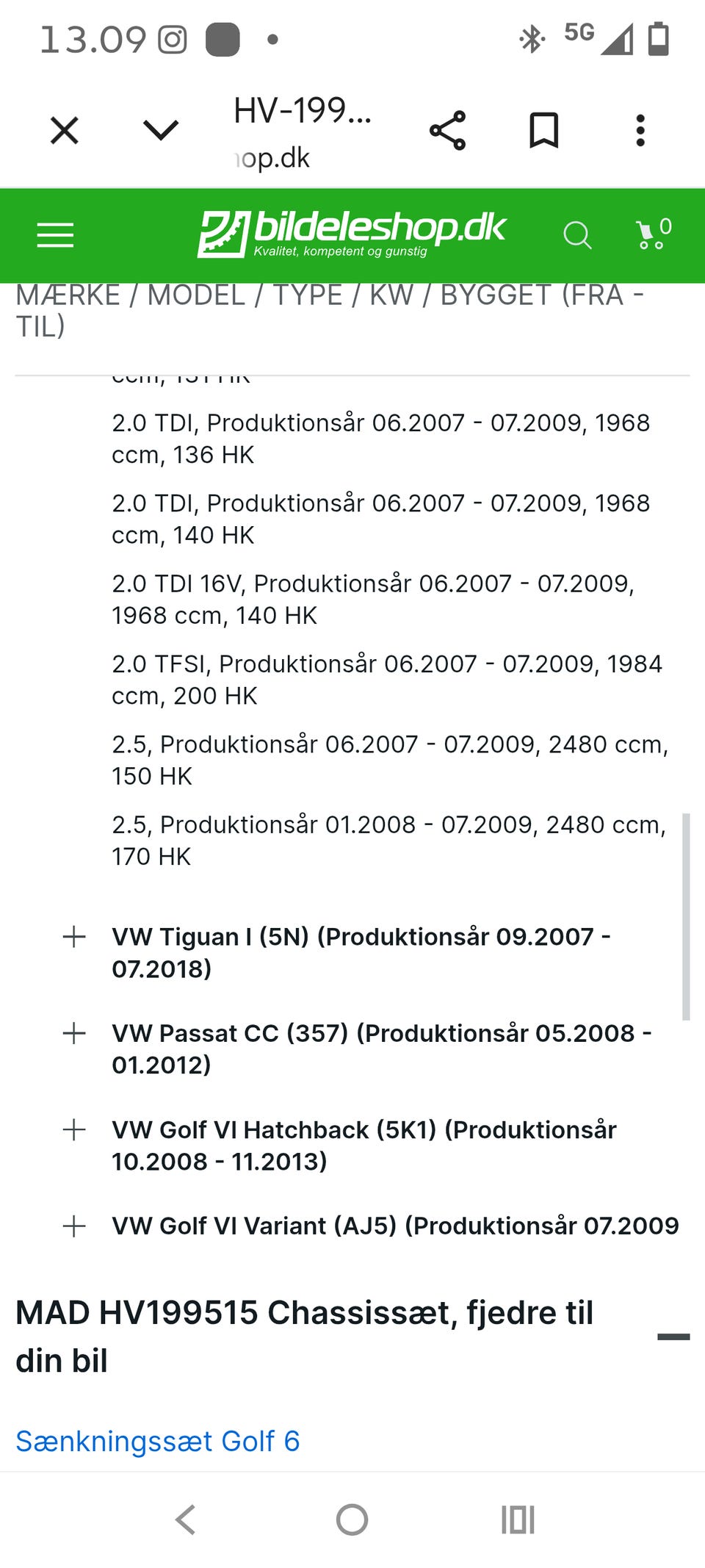Expand VW Tiguan I (5N) models
Screen dimensions: 705x1568
74,937
